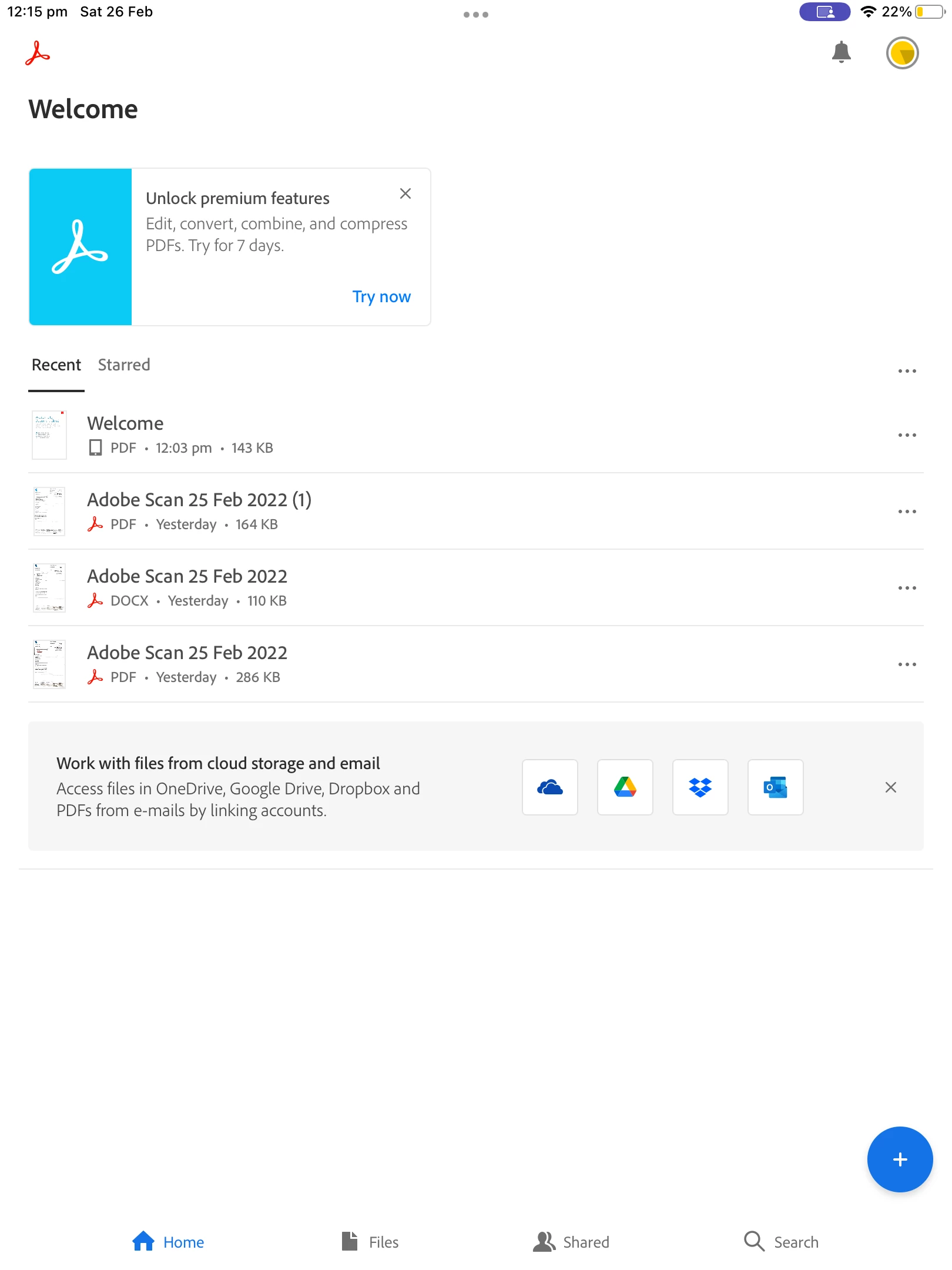952x1270 pixels.
Task: Open the 110 KB DOCX scan file
Action: pos(187,577)
